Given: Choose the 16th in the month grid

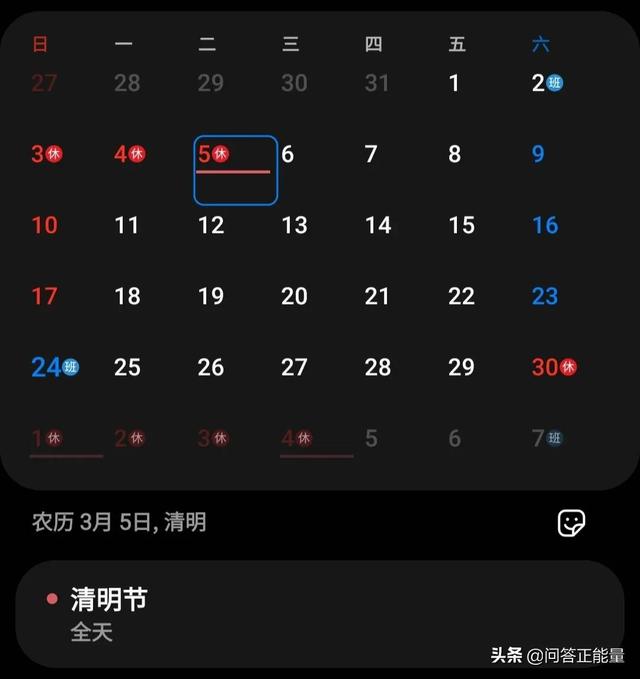Looking at the screenshot, I should tap(545, 225).
